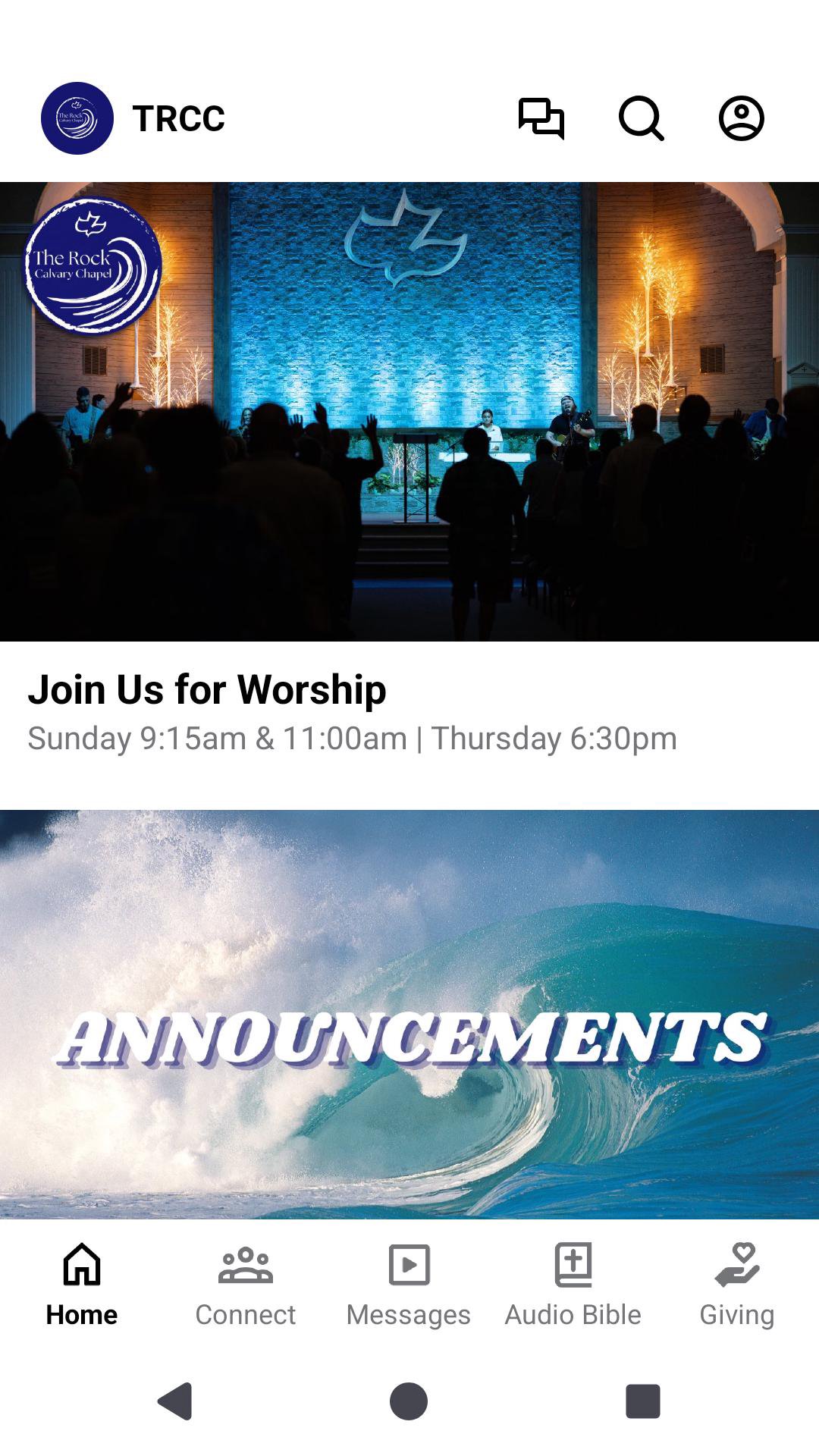The height and width of the screenshot is (1456, 819).
Task: Open search from the top bar
Action: 642,118
